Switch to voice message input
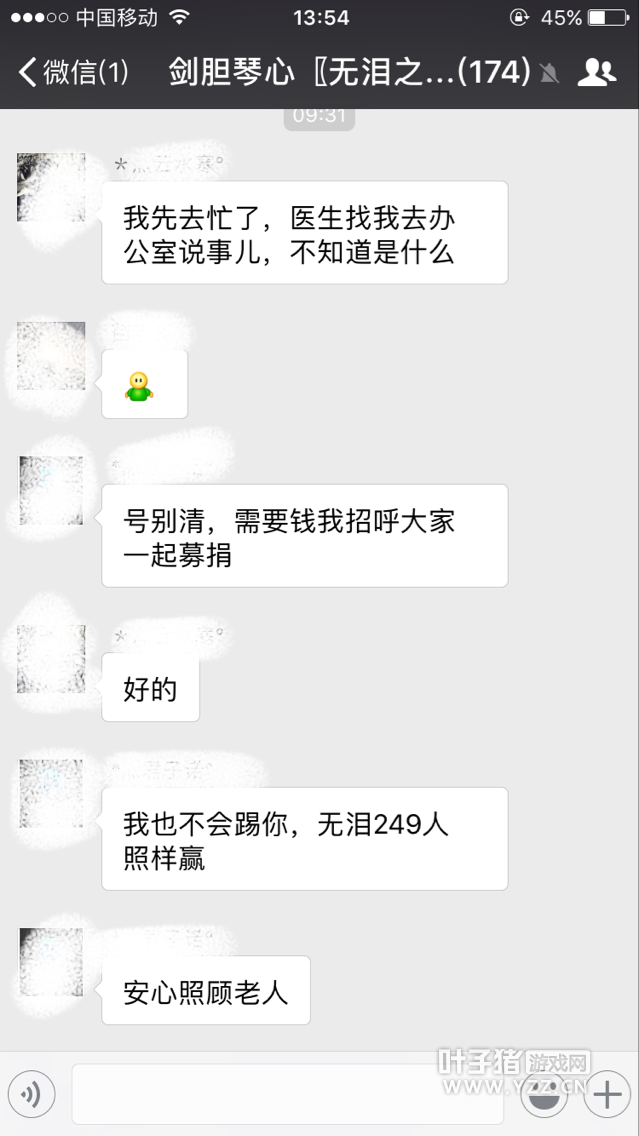Viewport: 639px width, 1136px height. [32, 1096]
